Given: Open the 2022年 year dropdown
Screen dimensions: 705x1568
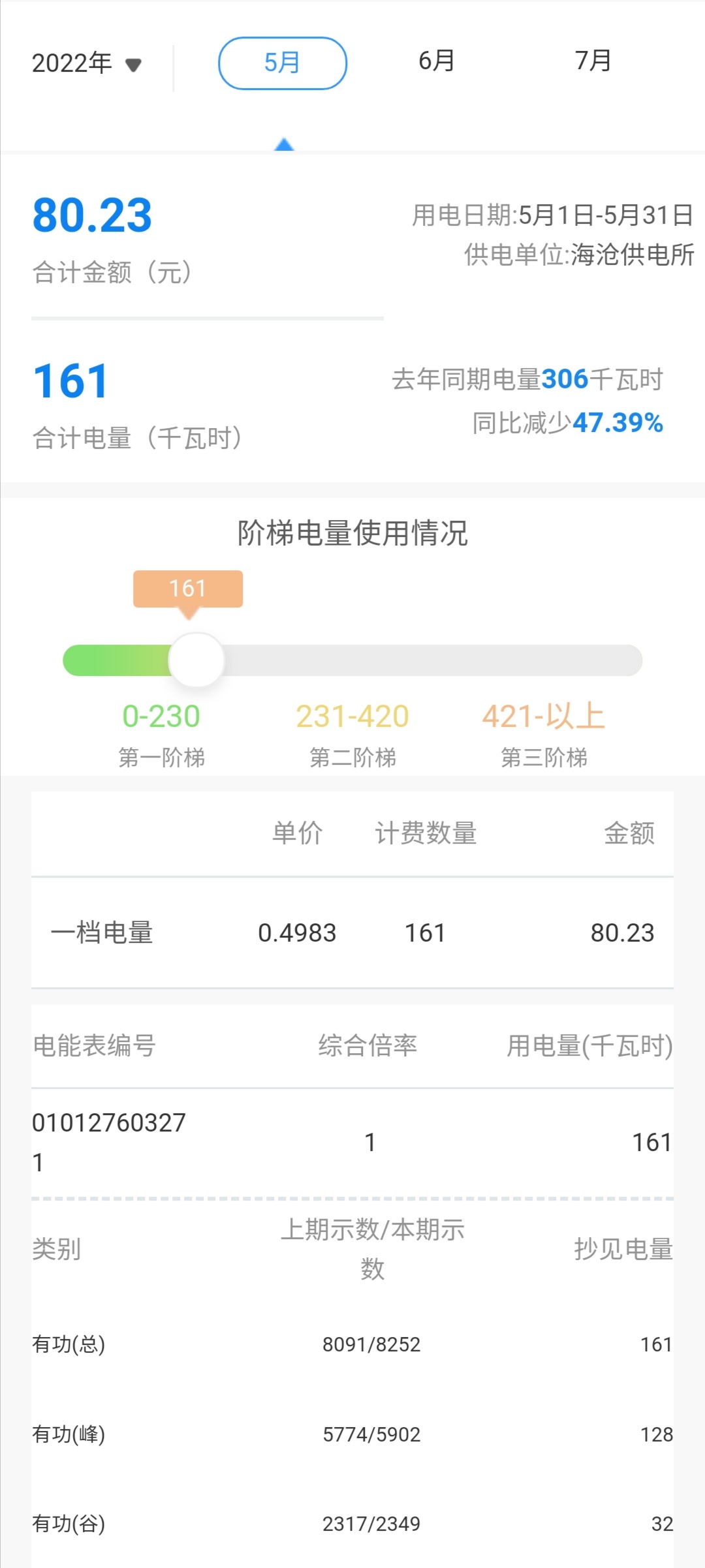Looking at the screenshot, I should (x=86, y=63).
